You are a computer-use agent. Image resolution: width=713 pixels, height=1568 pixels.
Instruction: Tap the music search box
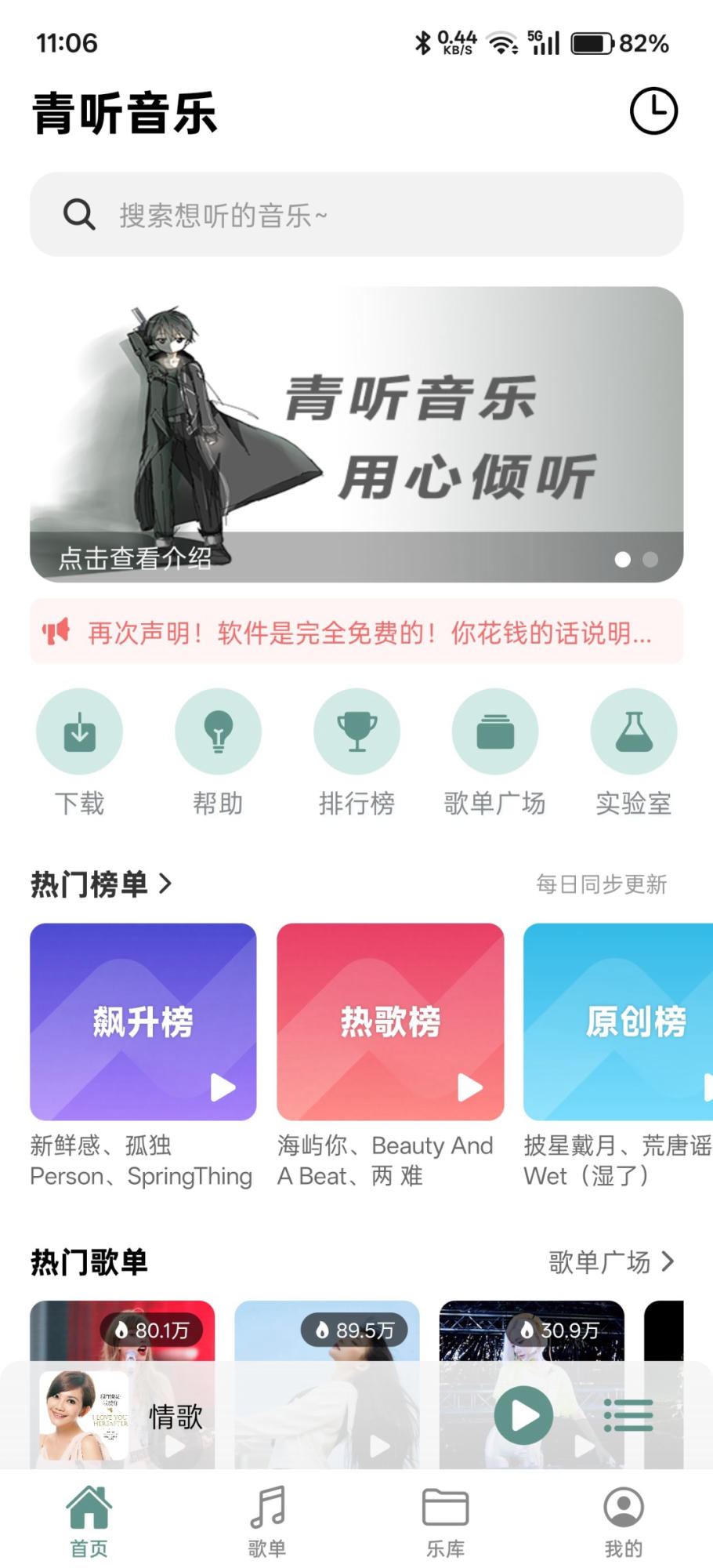pyautogui.click(x=356, y=214)
